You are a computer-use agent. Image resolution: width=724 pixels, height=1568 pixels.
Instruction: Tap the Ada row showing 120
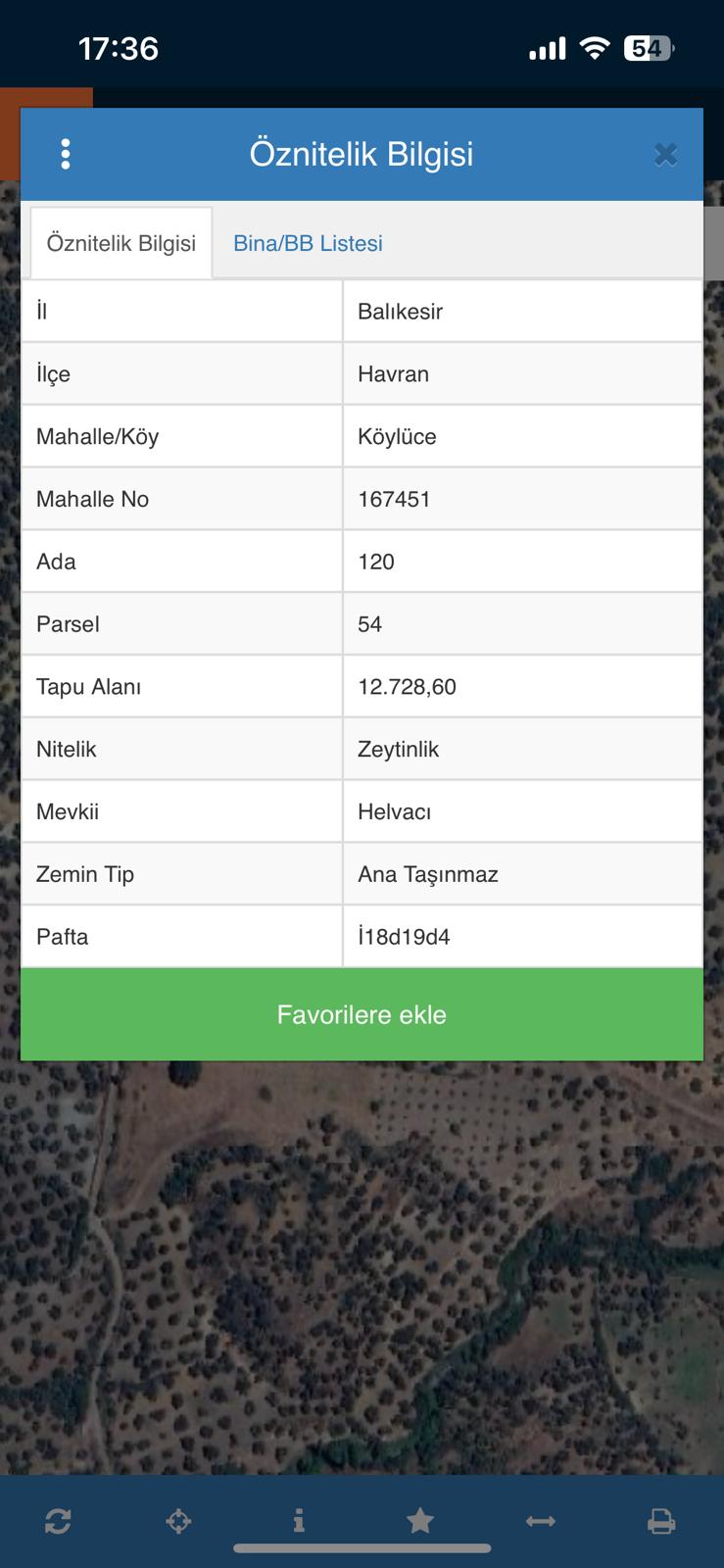tap(375, 561)
